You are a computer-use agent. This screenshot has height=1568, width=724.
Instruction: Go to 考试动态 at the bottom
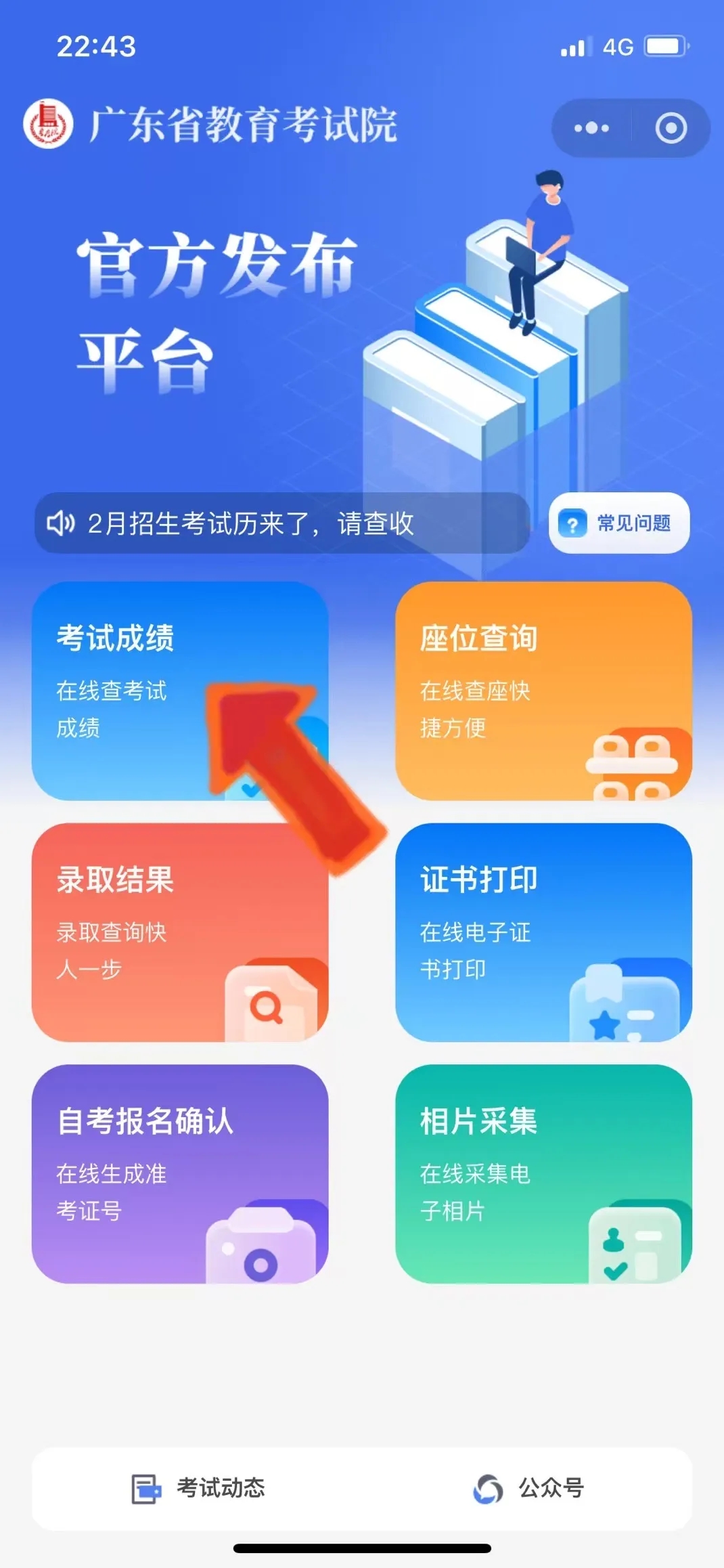pos(198,1488)
